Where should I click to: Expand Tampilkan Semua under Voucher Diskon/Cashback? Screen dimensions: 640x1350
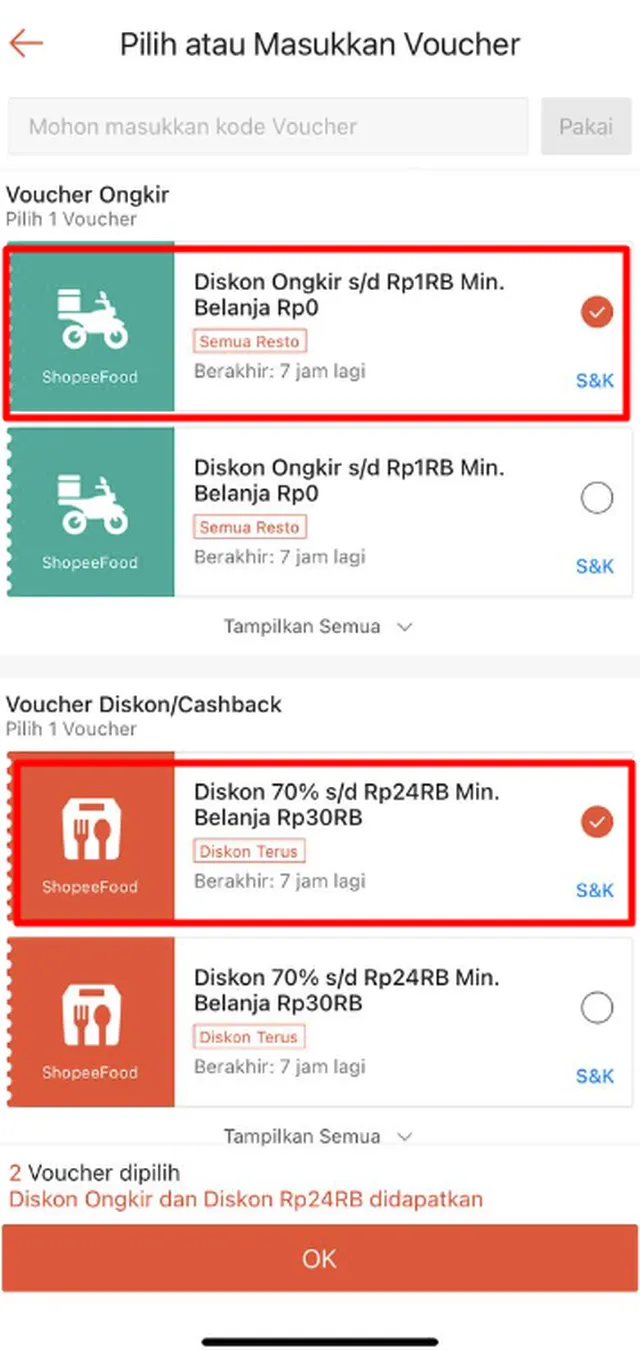318,1136
